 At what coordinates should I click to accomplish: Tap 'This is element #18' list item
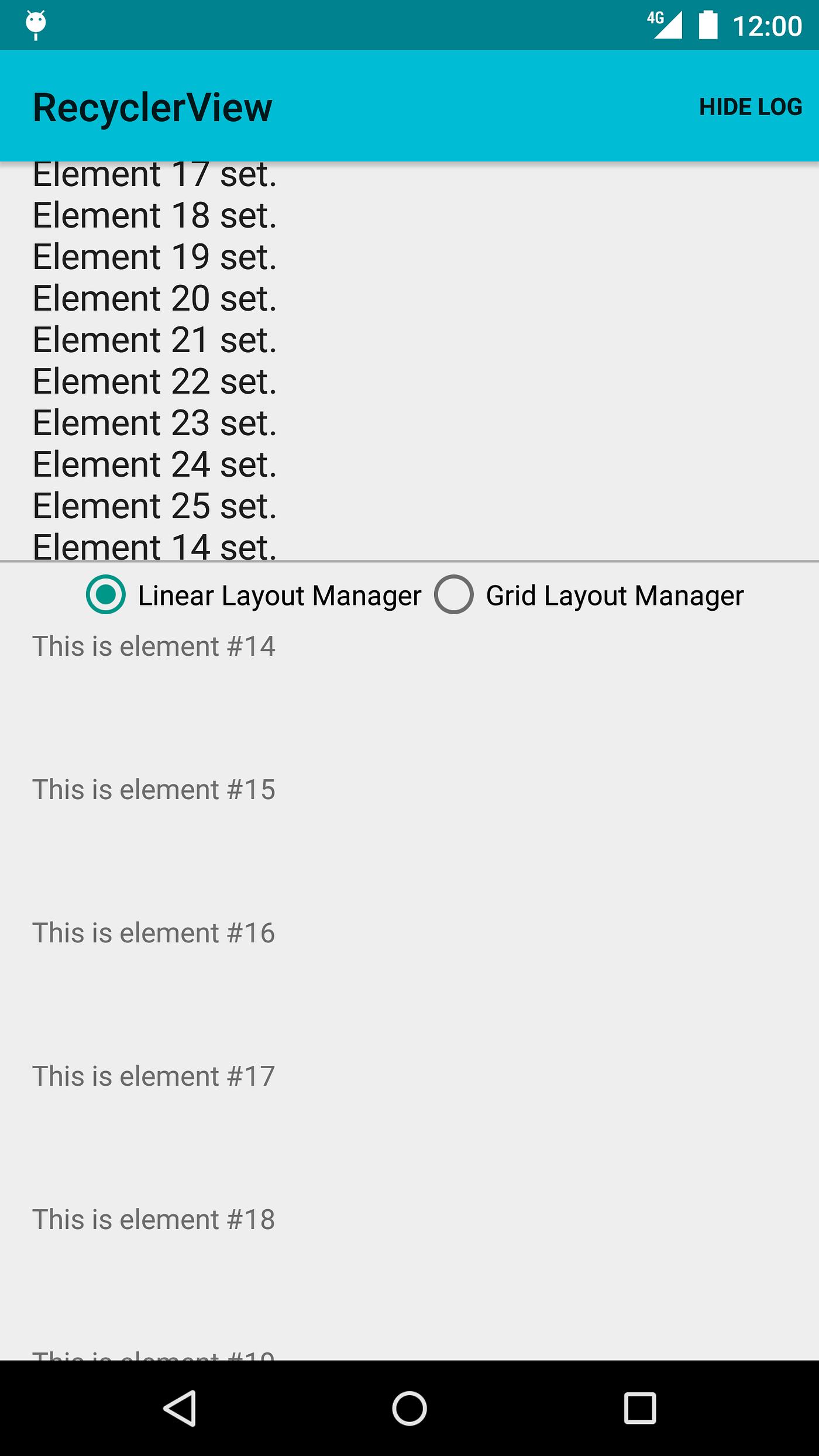tap(154, 1219)
